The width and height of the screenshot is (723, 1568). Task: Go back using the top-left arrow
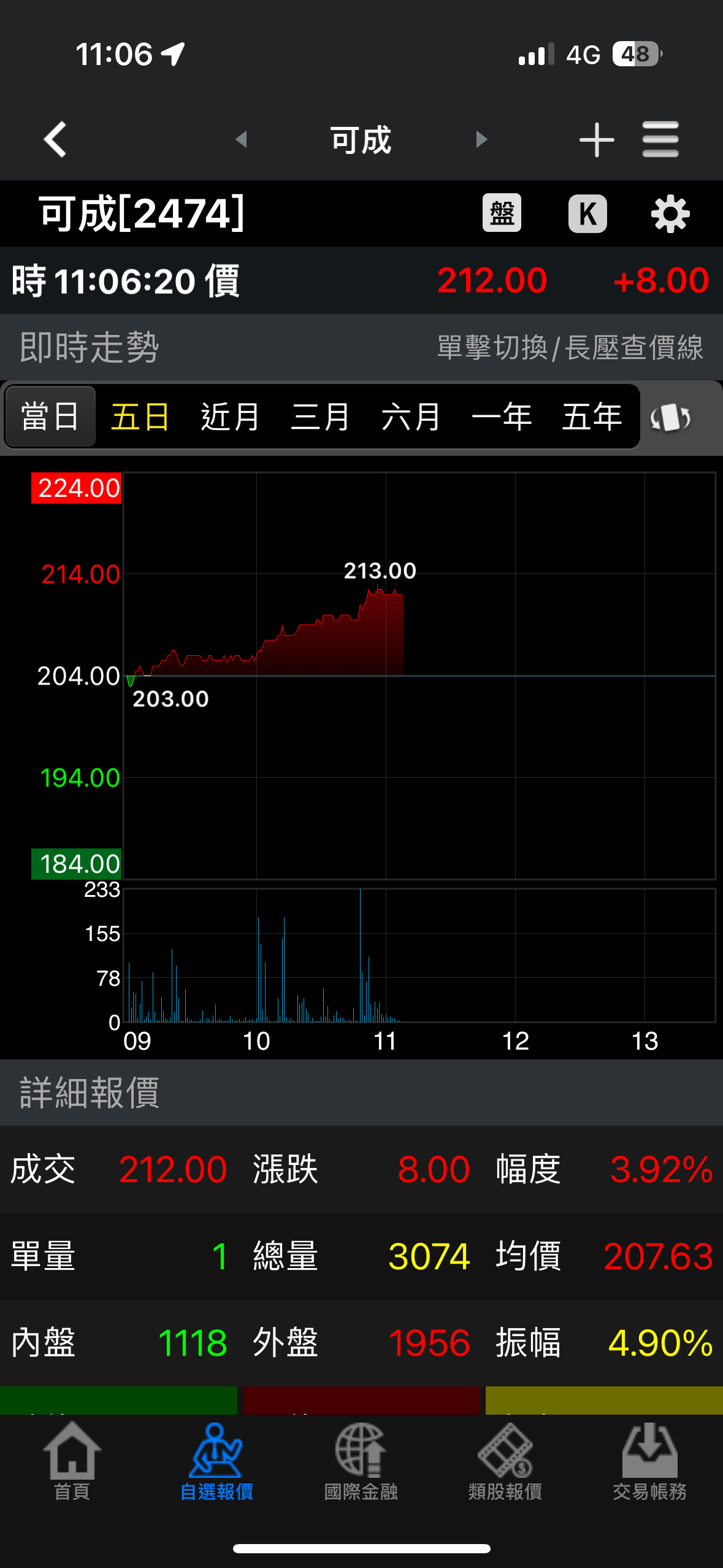click(56, 139)
